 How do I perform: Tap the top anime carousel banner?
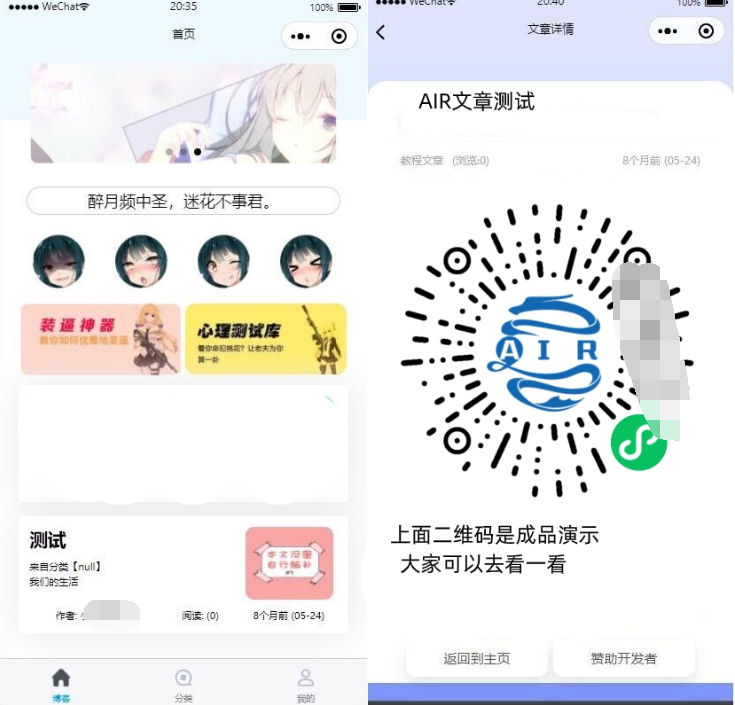tap(183, 113)
